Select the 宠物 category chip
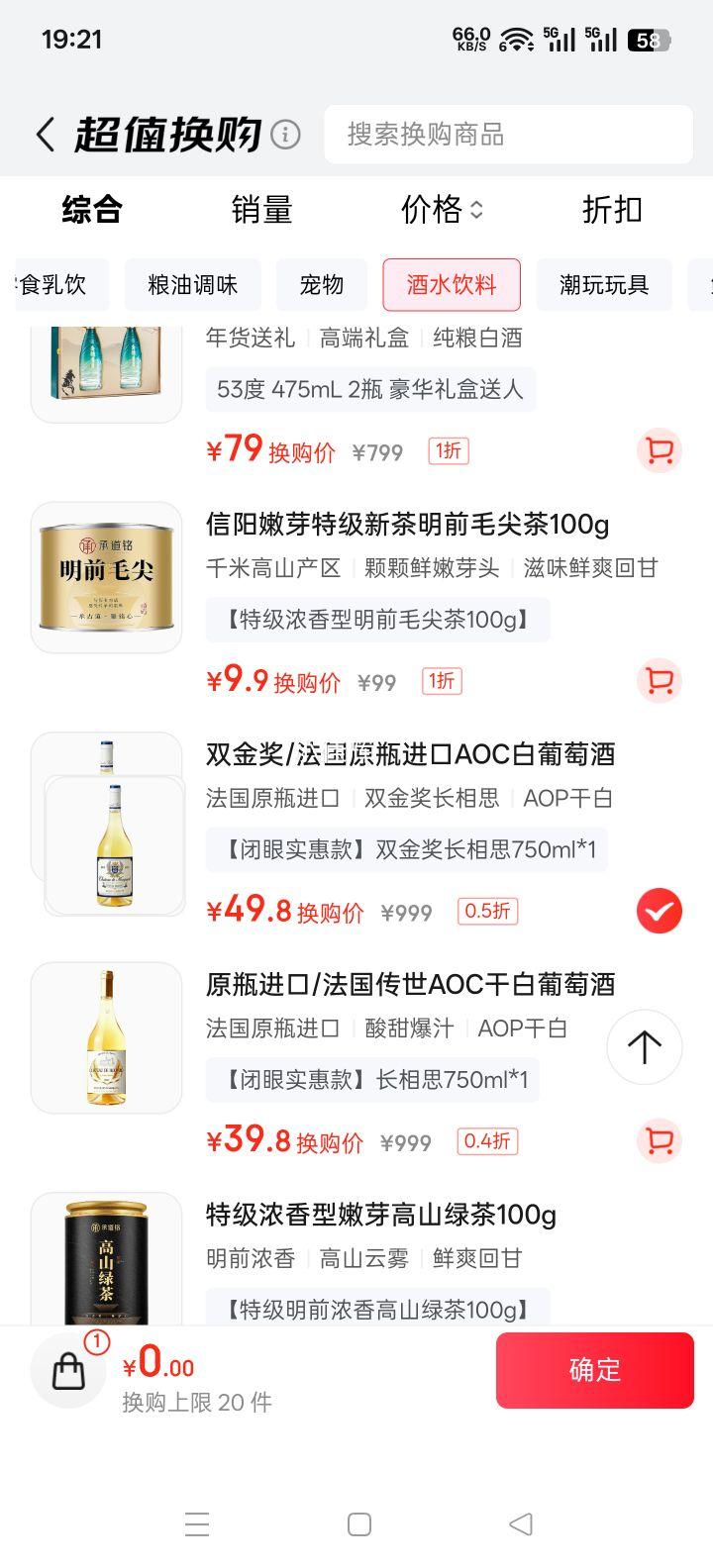Viewport: 713px width, 1568px height. pyautogui.click(x=321, y=285)
